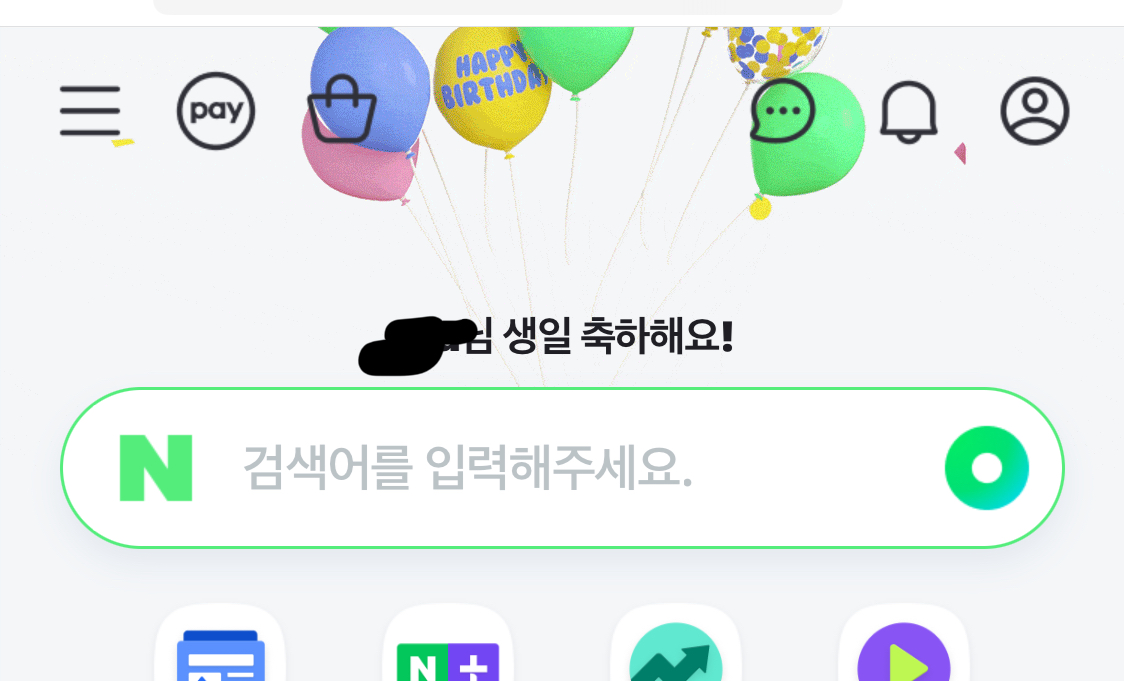The height and width of the screenshot is (681, 1124).
Task: Open the notifications bell
Action: [908, 110]
